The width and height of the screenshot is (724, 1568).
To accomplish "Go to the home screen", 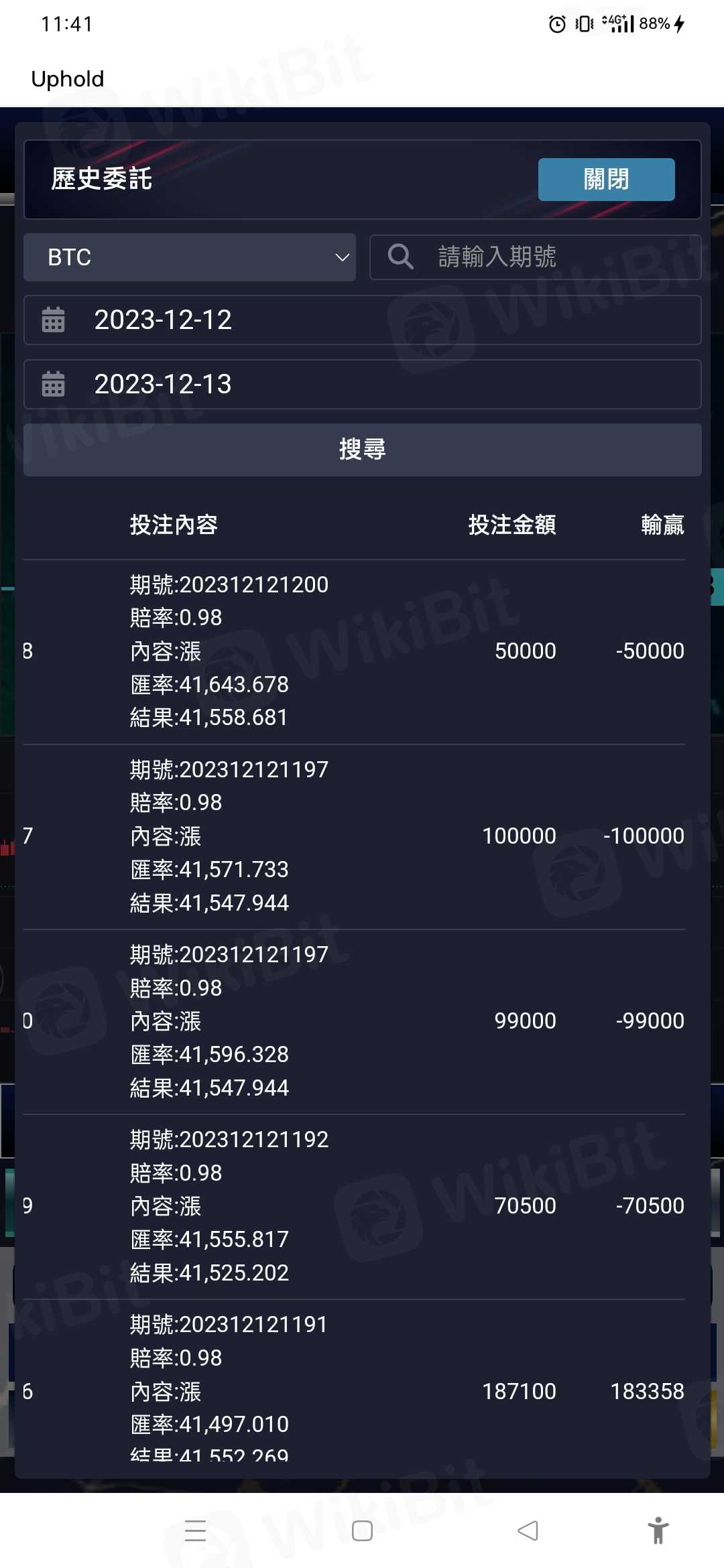I will click(x=362, y=1530).
